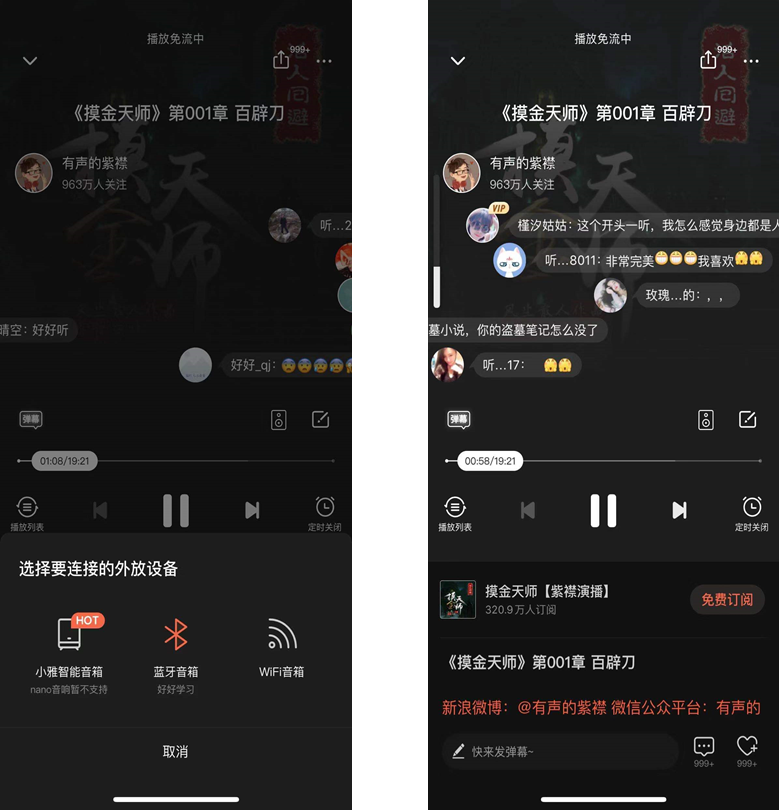Tap the 免费订阅 button
This screenshot has height=810, width=779.
[726, 599]
